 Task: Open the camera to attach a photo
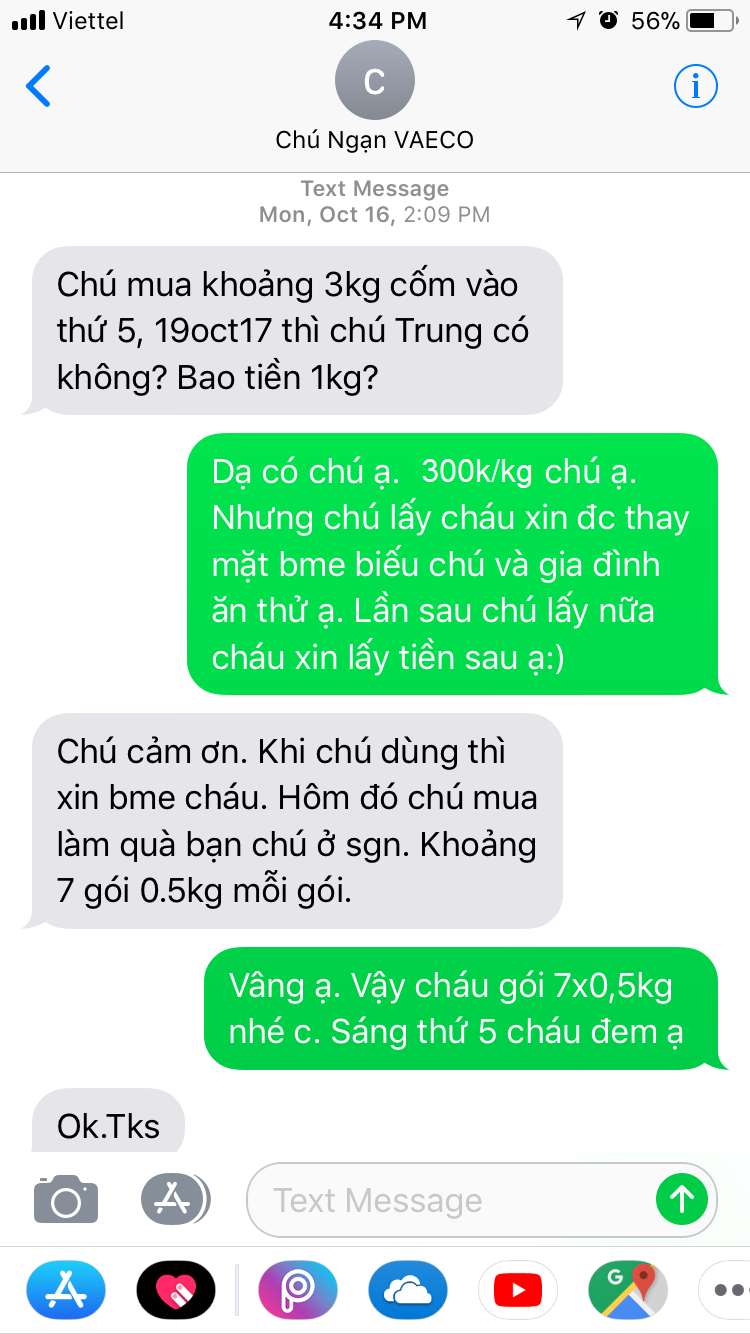(x=66, y=1199)
